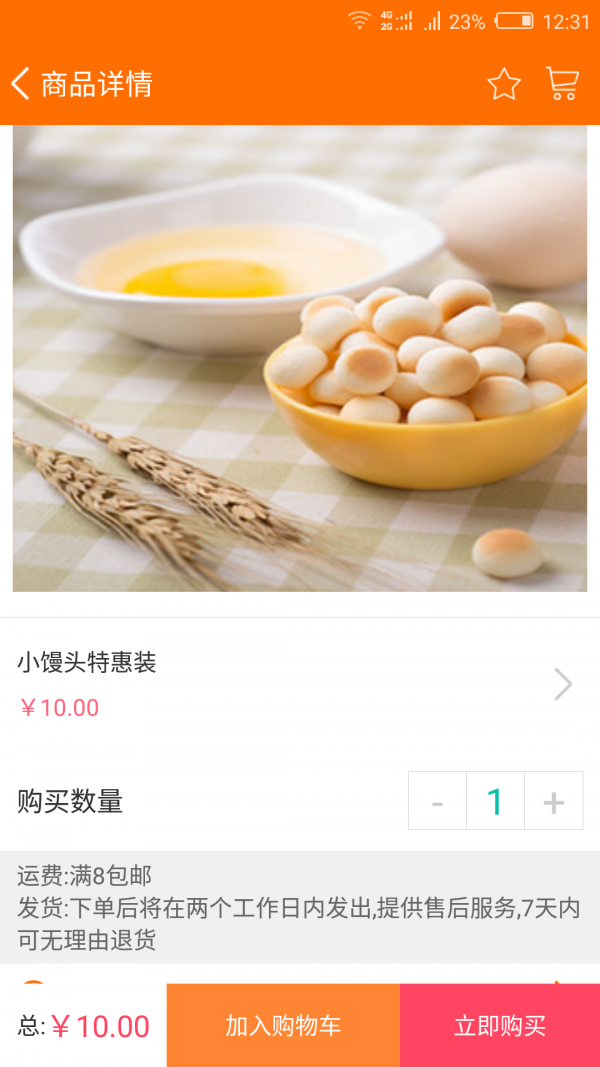The height and width of the screenshot is (1067, 600).
Task: View the 小馒头 product photo
Action: [300, 358]
